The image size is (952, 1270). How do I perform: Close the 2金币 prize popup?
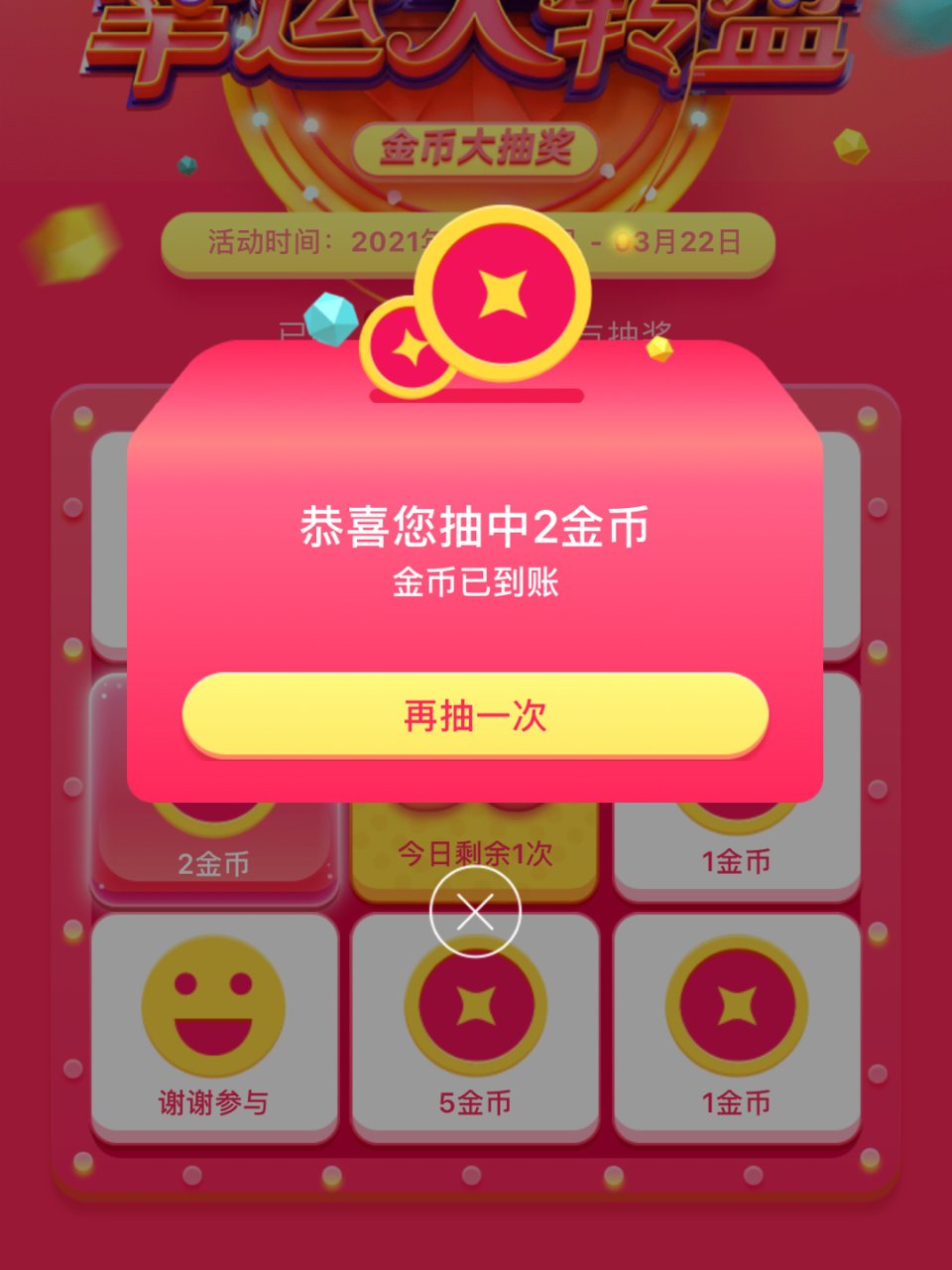click(x=475, y=911)
